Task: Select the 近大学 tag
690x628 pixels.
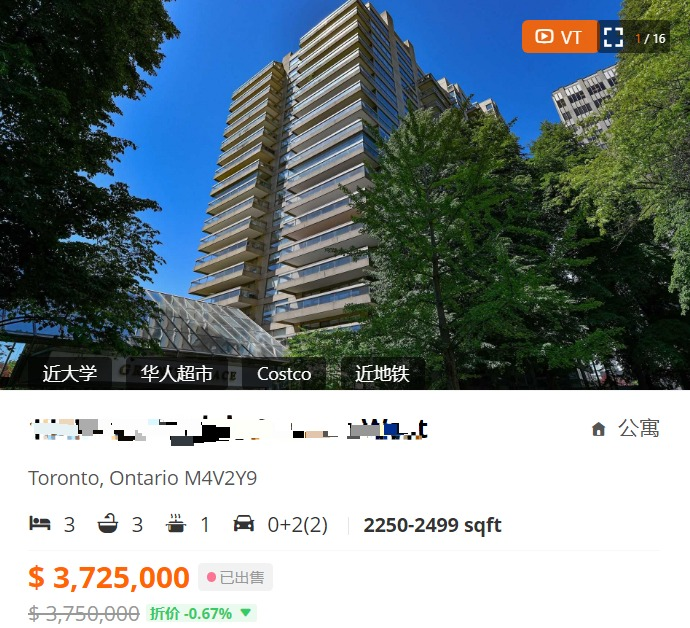Action: click(x=70, y=374)
